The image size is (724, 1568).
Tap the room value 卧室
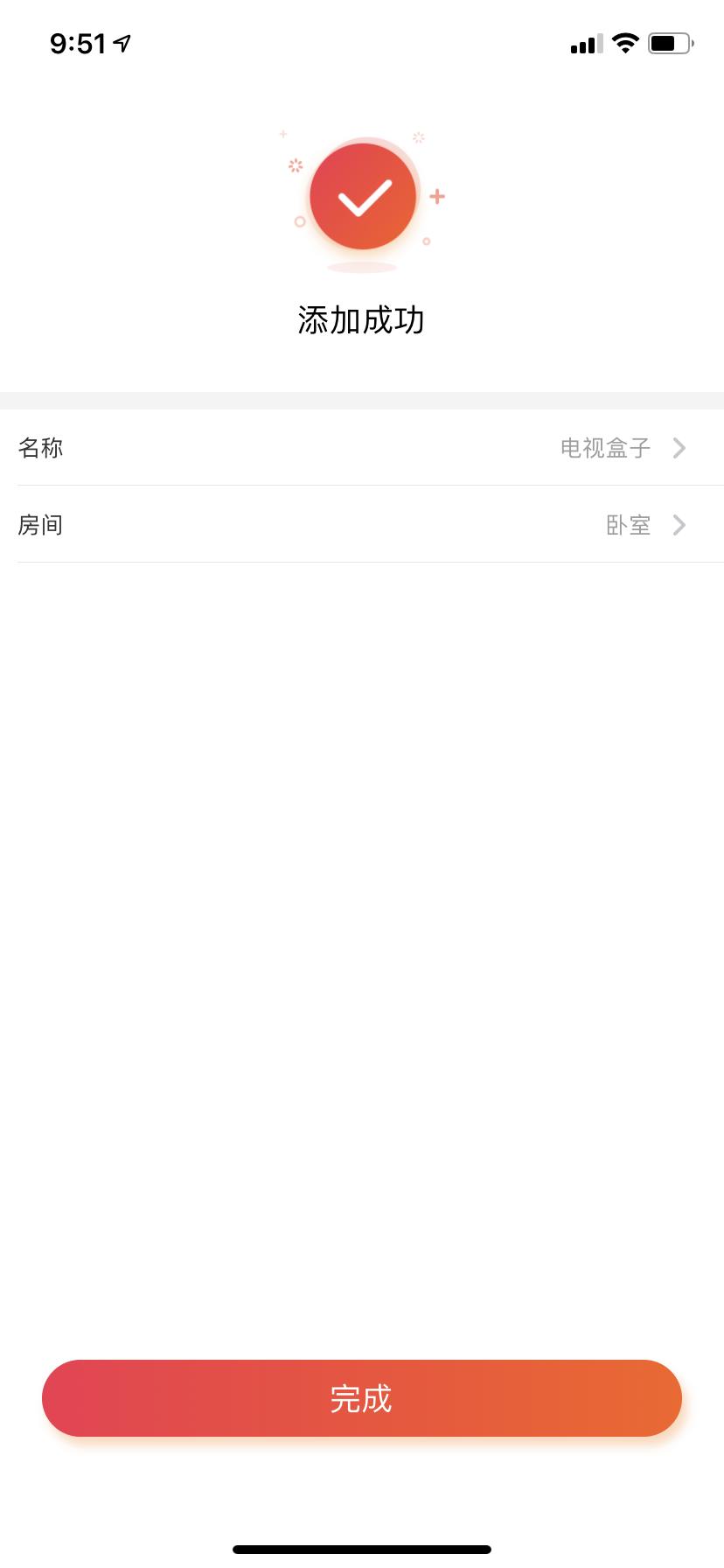click(x=629, y=525)
